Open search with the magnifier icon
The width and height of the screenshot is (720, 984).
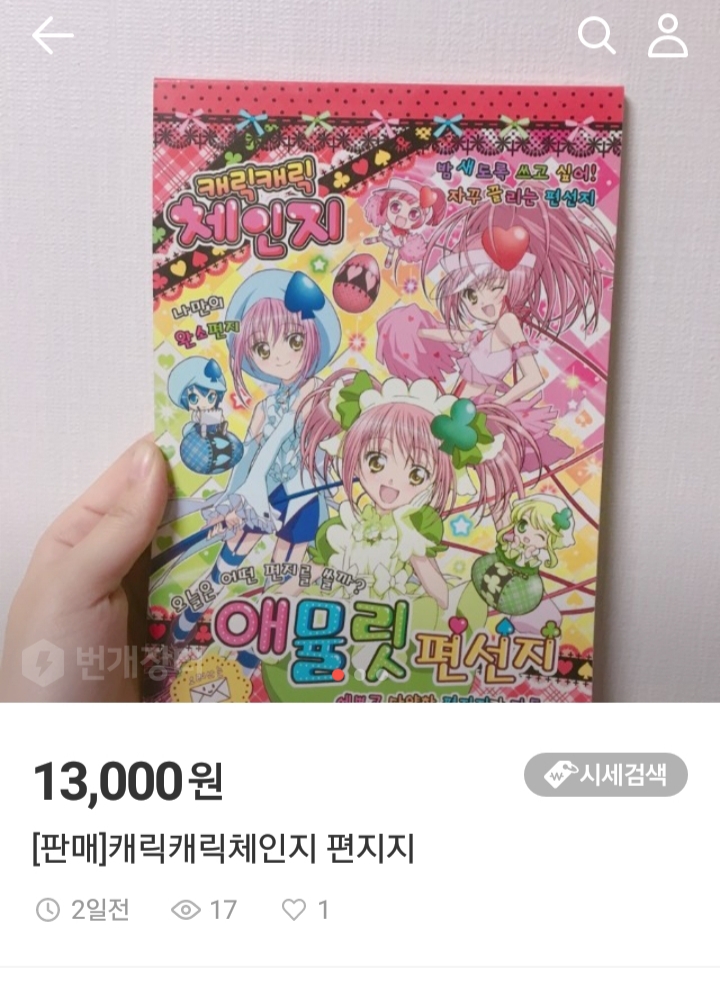pos(596,35)
